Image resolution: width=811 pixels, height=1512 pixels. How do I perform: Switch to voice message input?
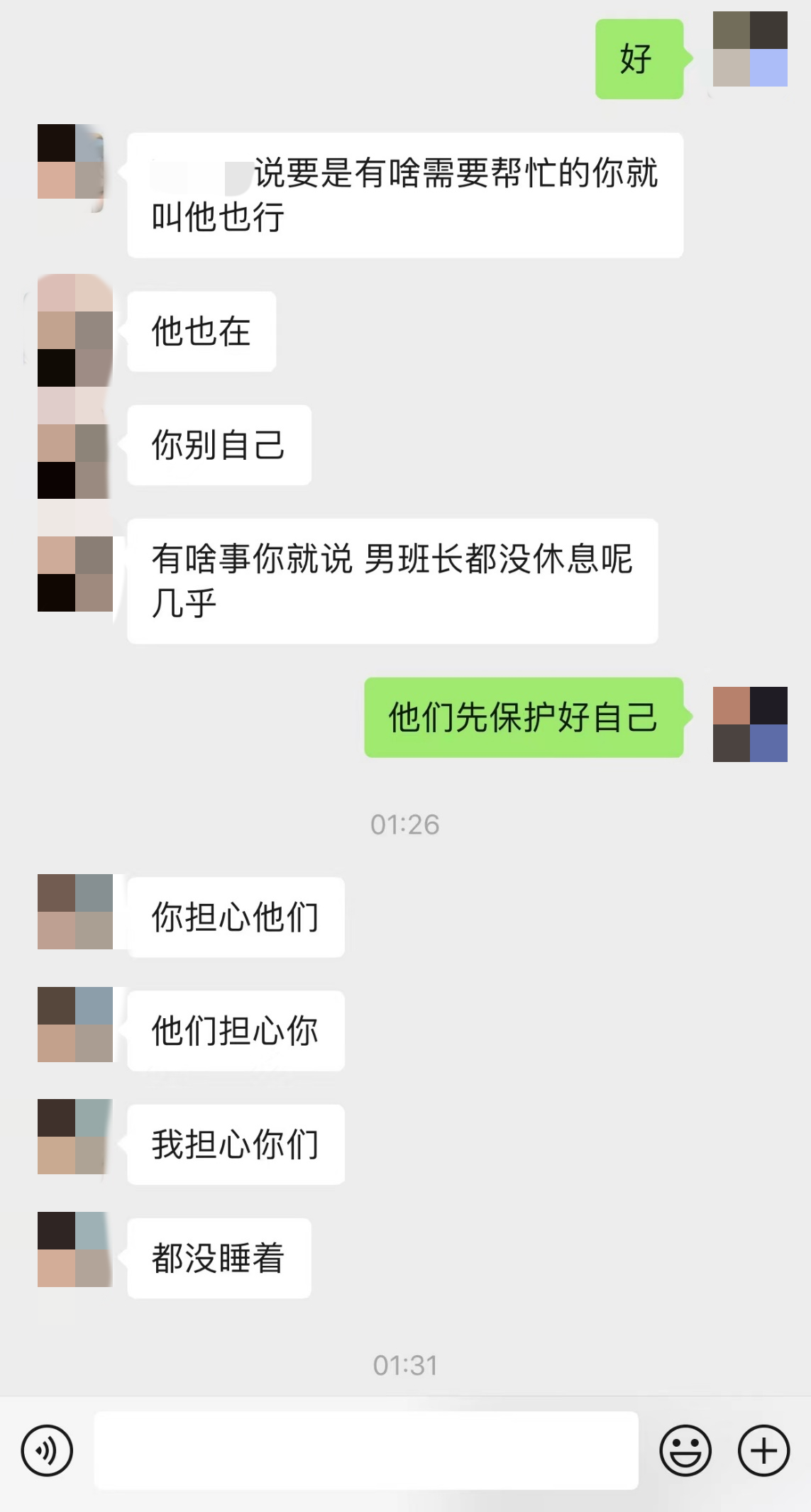pyautogui.click(x=47, y=1450)
